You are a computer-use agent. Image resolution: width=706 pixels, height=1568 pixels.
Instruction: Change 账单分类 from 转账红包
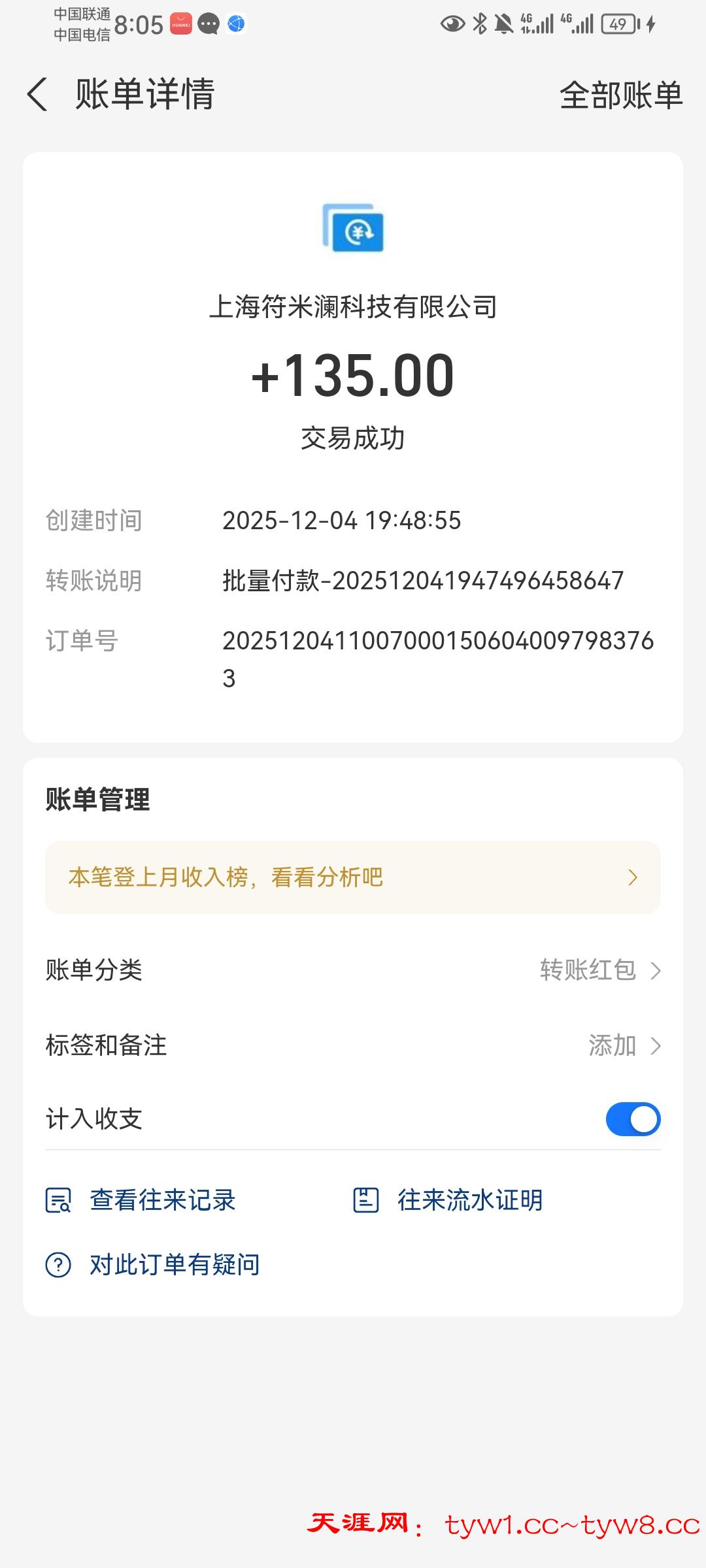[600, 970]
